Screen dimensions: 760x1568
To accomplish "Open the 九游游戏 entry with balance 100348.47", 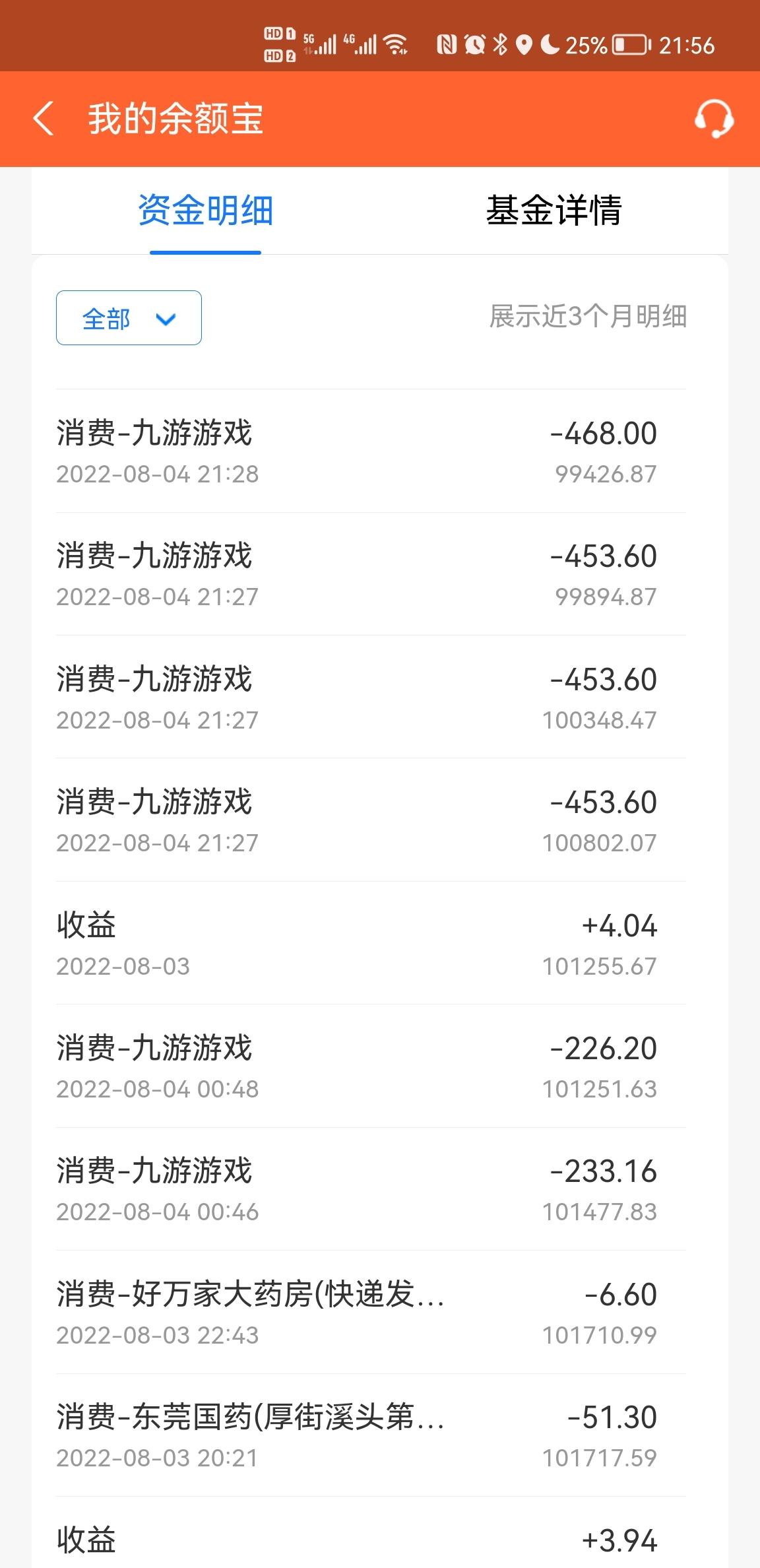I will pos(371,697).
